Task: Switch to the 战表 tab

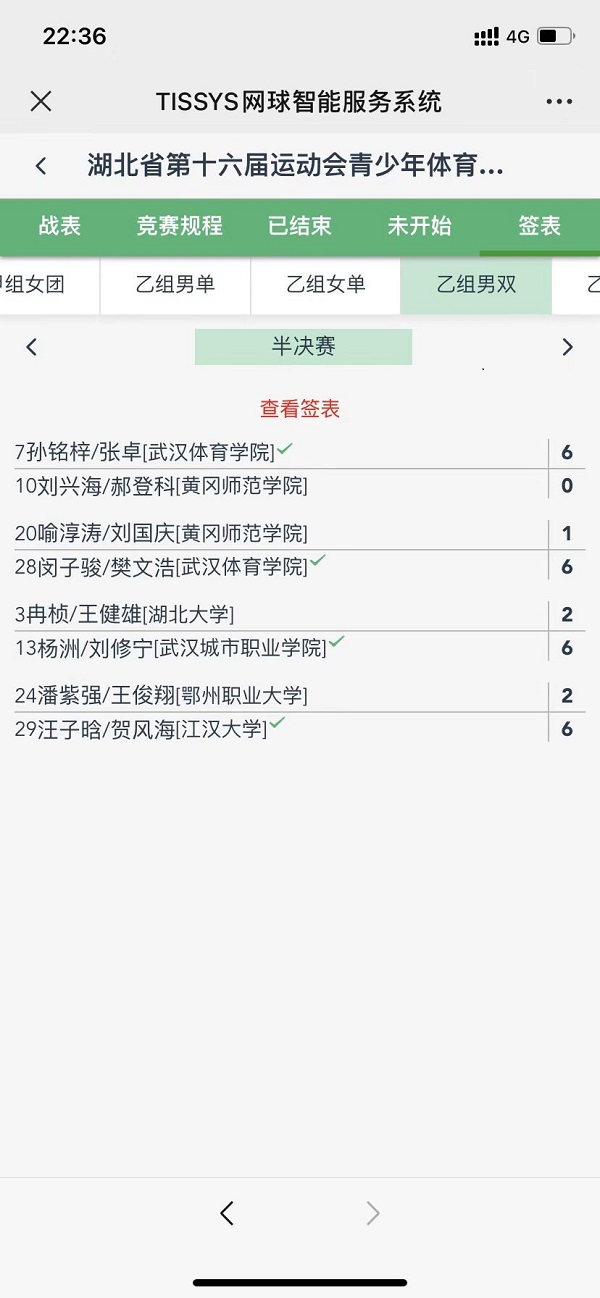Action: (60, 226)
